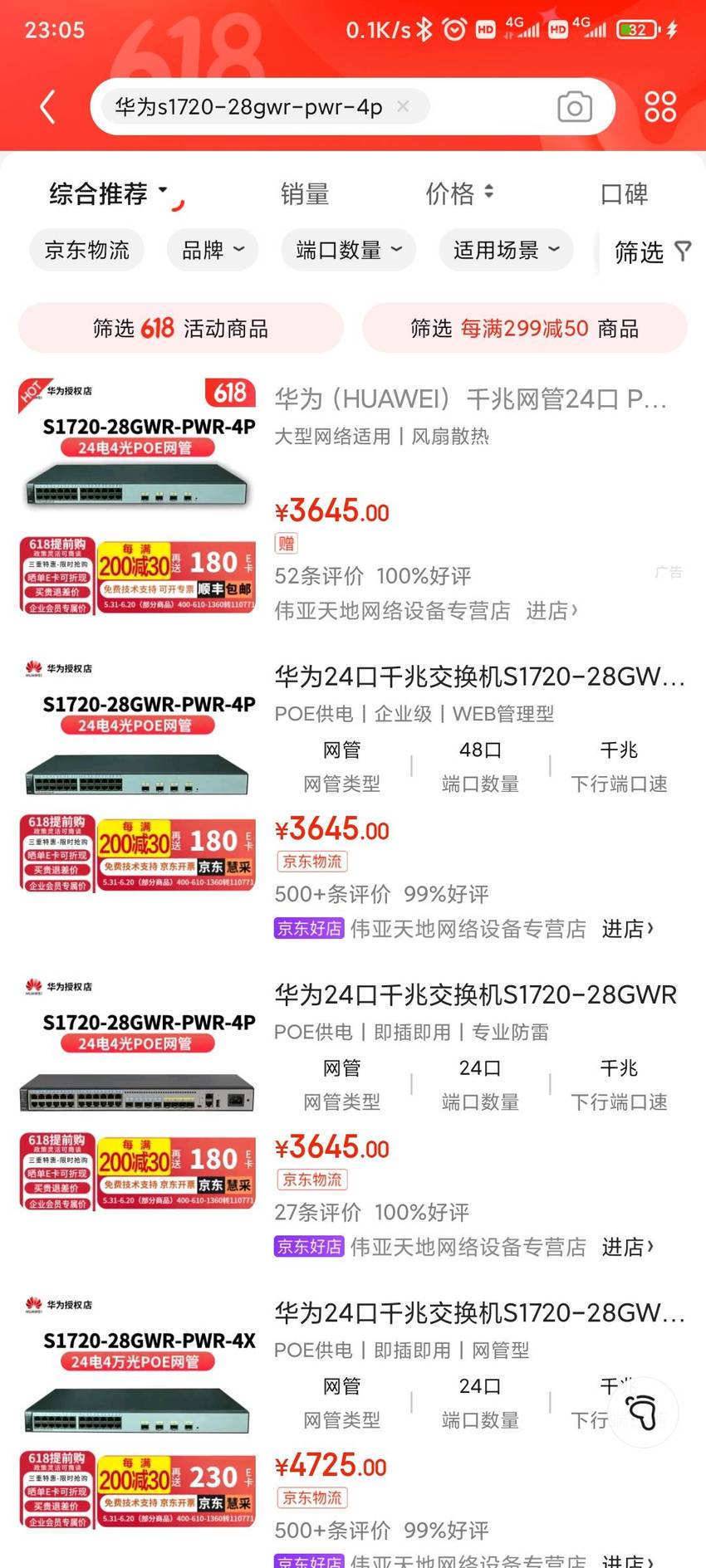The height and width of the screenshot is (1568, 706).
Task: Clear the search text with X
Action: (403, 106)
